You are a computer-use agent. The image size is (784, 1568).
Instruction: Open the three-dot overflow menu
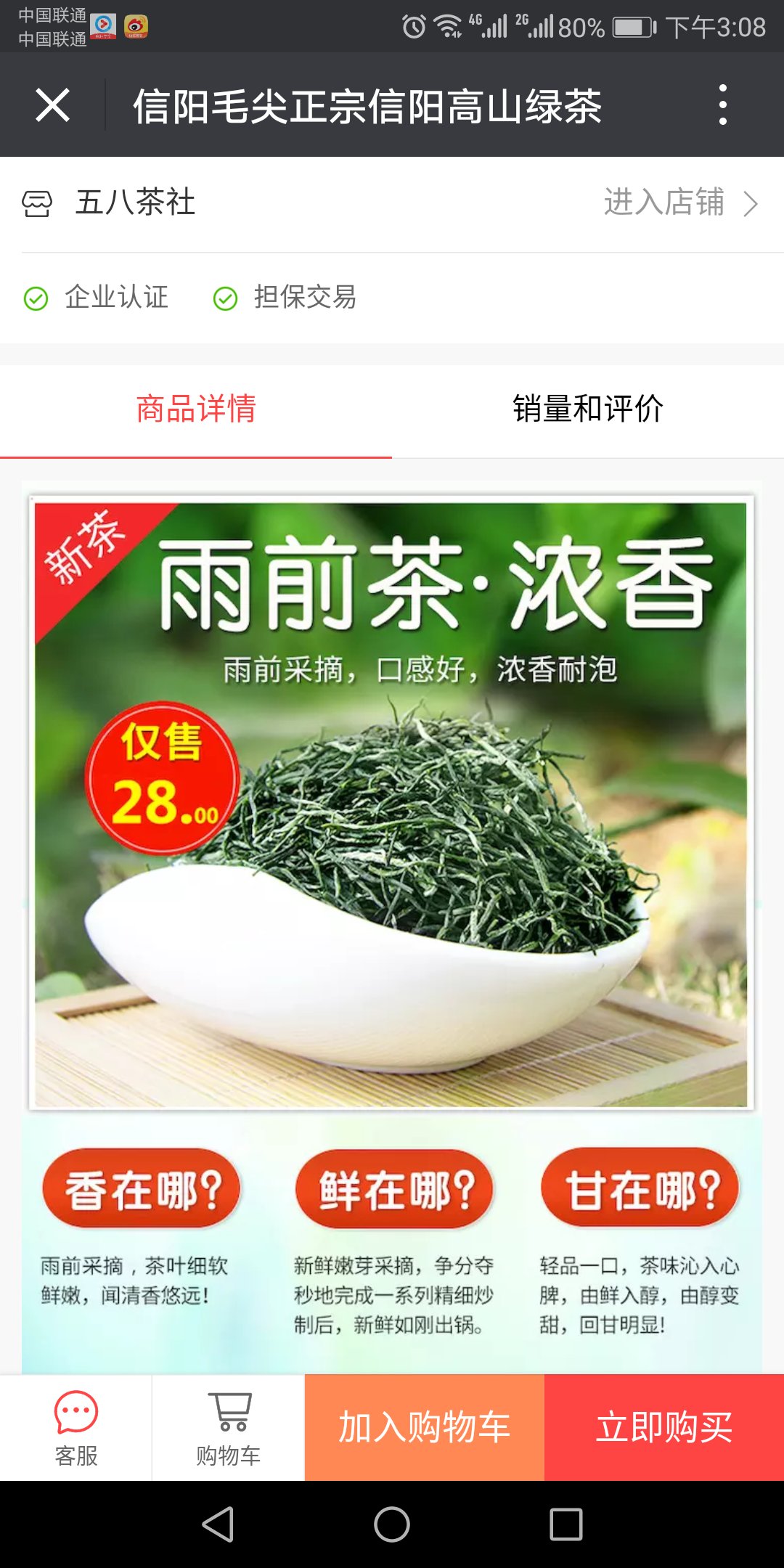coord(722,105)
